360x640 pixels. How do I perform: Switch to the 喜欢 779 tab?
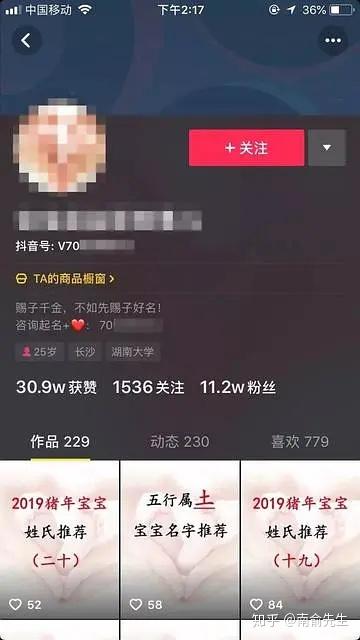[x=300, y=442]
